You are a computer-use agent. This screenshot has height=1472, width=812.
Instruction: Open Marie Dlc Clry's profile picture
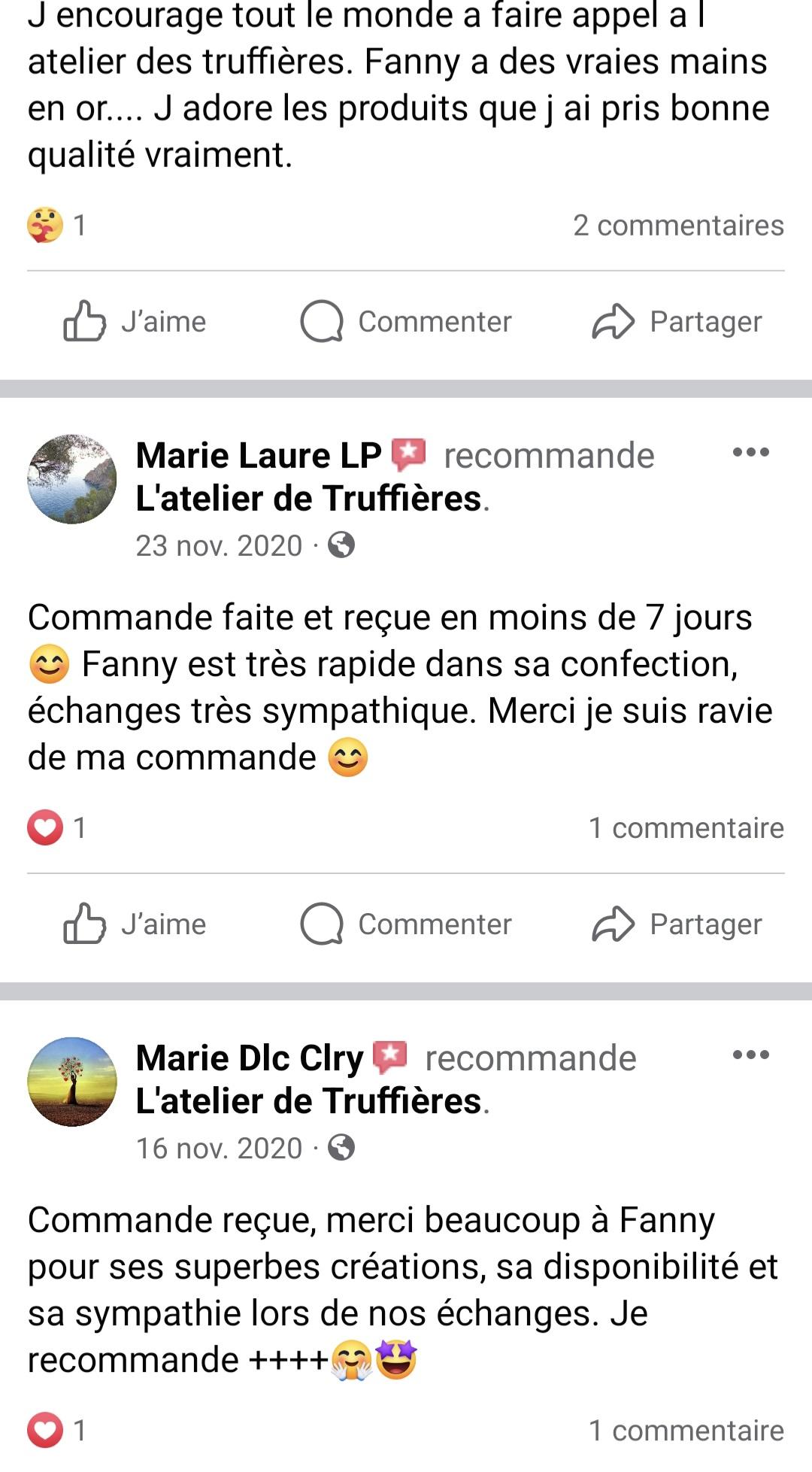click(x=72, y=1082)
